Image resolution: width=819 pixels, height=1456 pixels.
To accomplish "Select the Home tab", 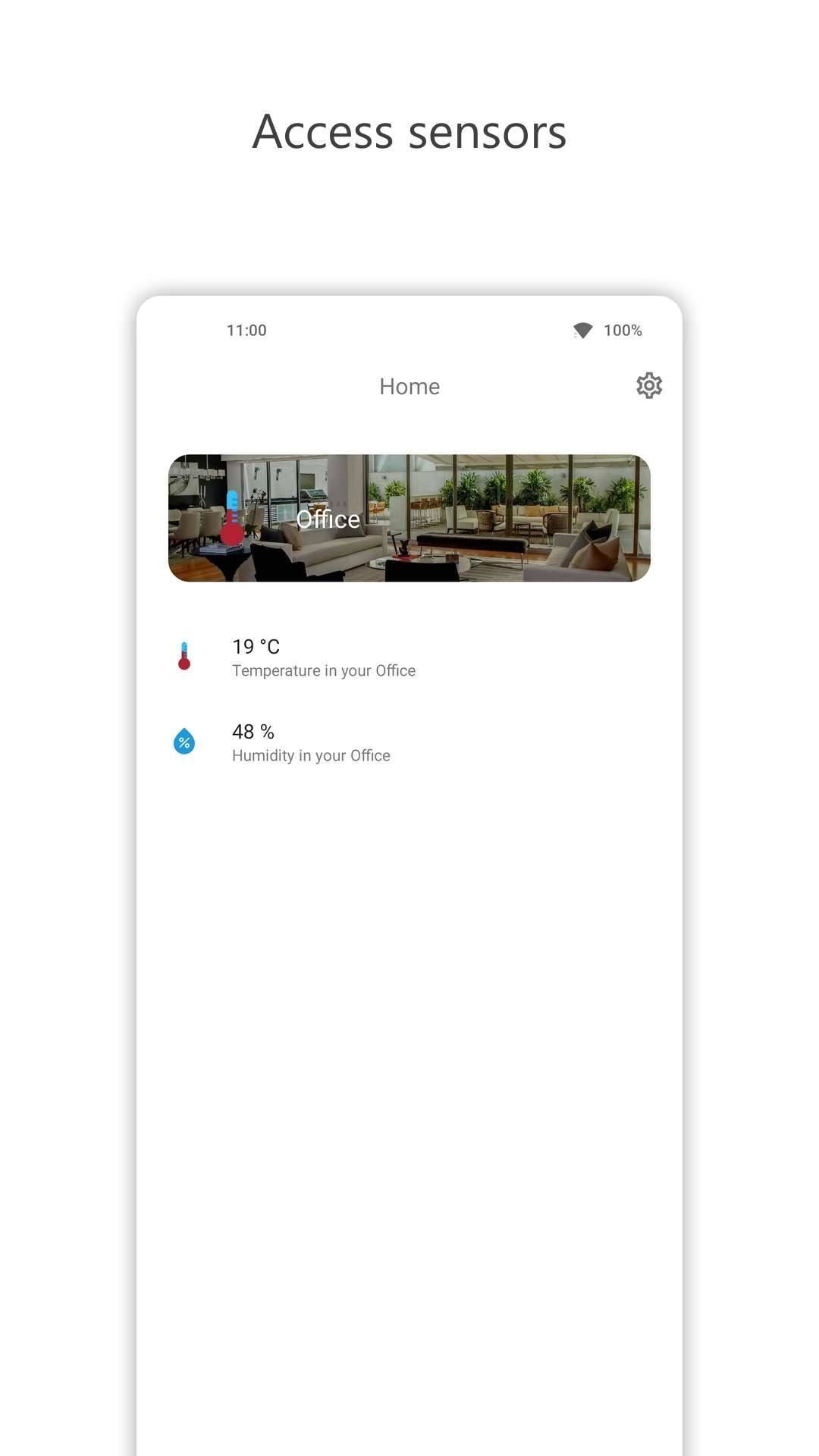I will coord(409,386).
